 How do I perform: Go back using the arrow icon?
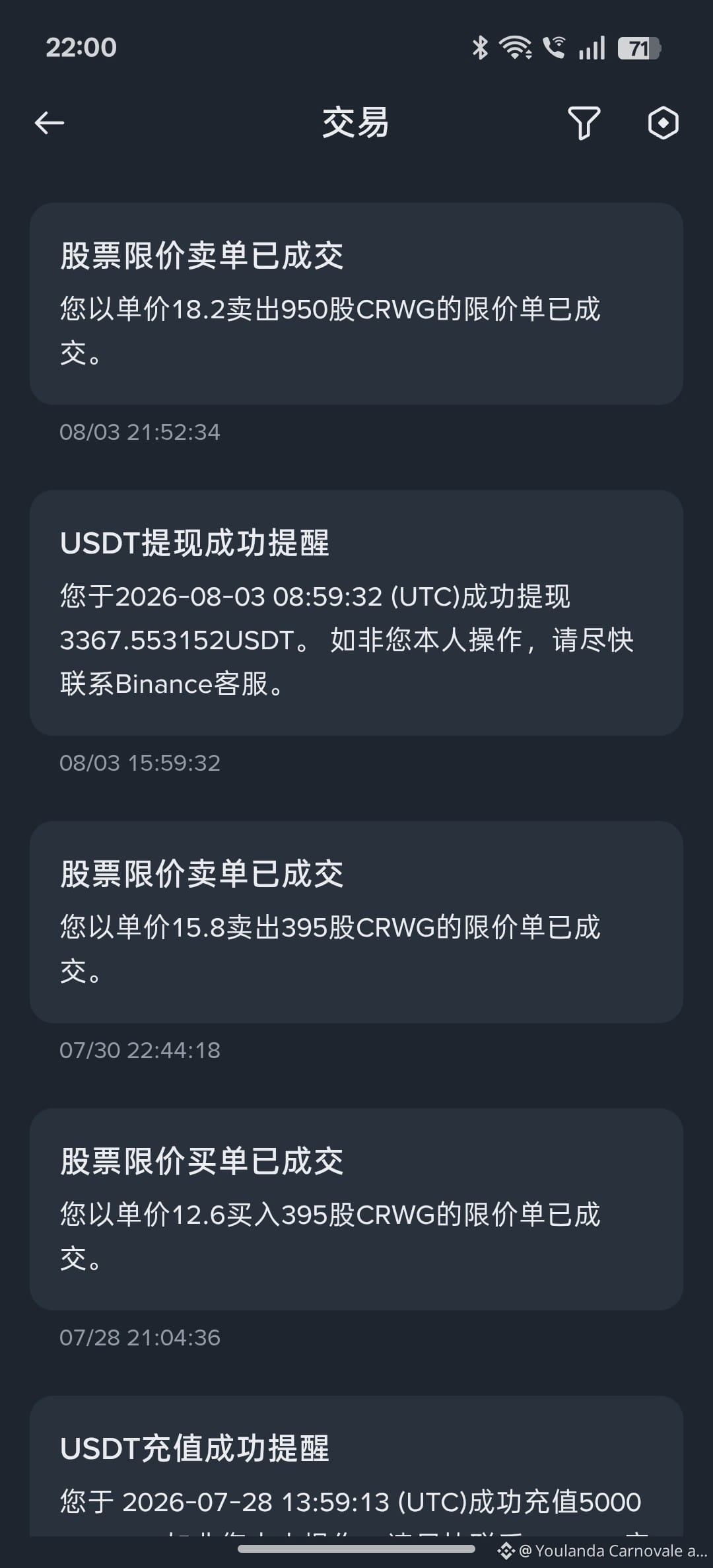coord(50,123)
